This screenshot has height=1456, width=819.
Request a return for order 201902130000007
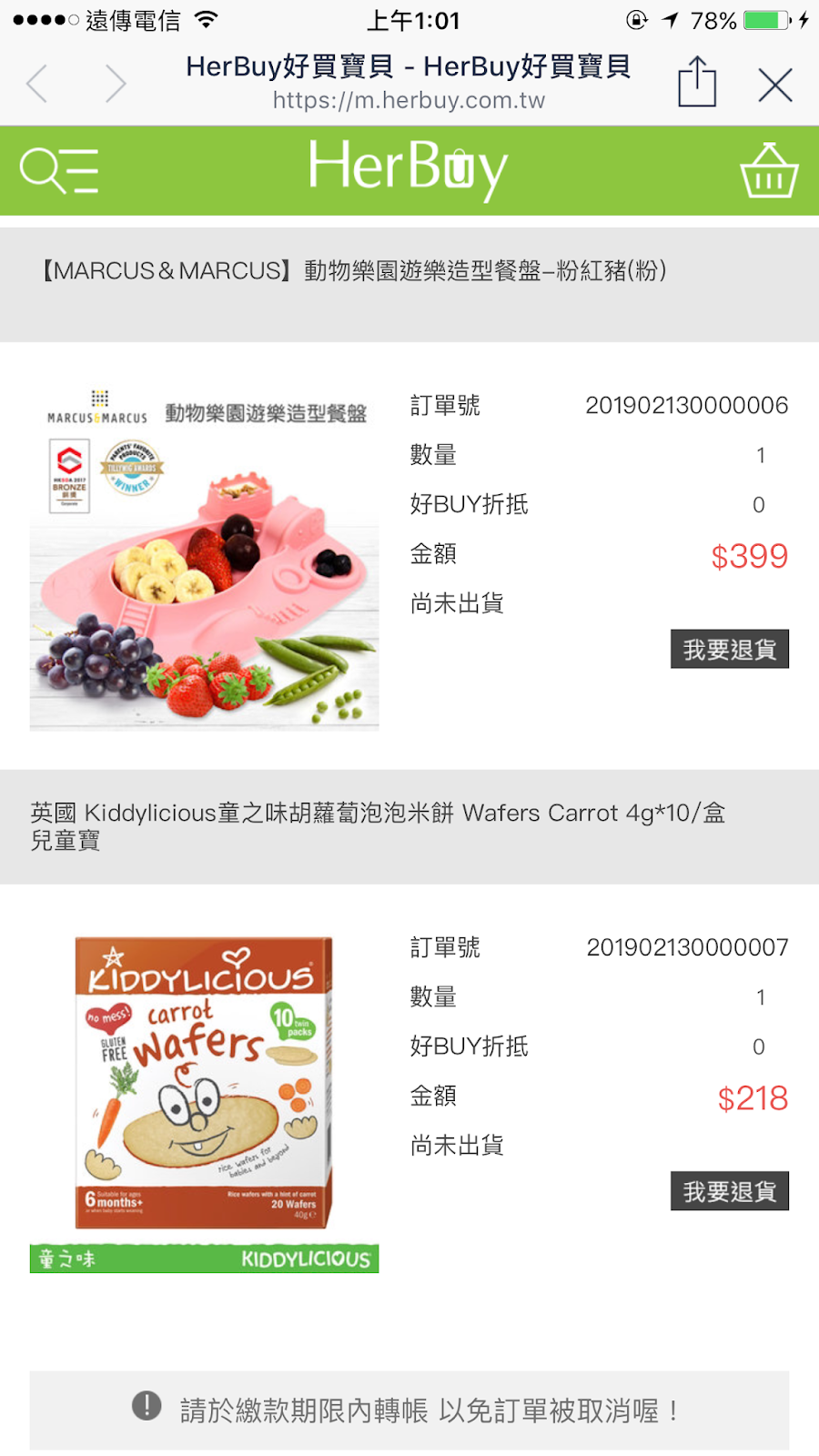click(x=730, y=1191)
